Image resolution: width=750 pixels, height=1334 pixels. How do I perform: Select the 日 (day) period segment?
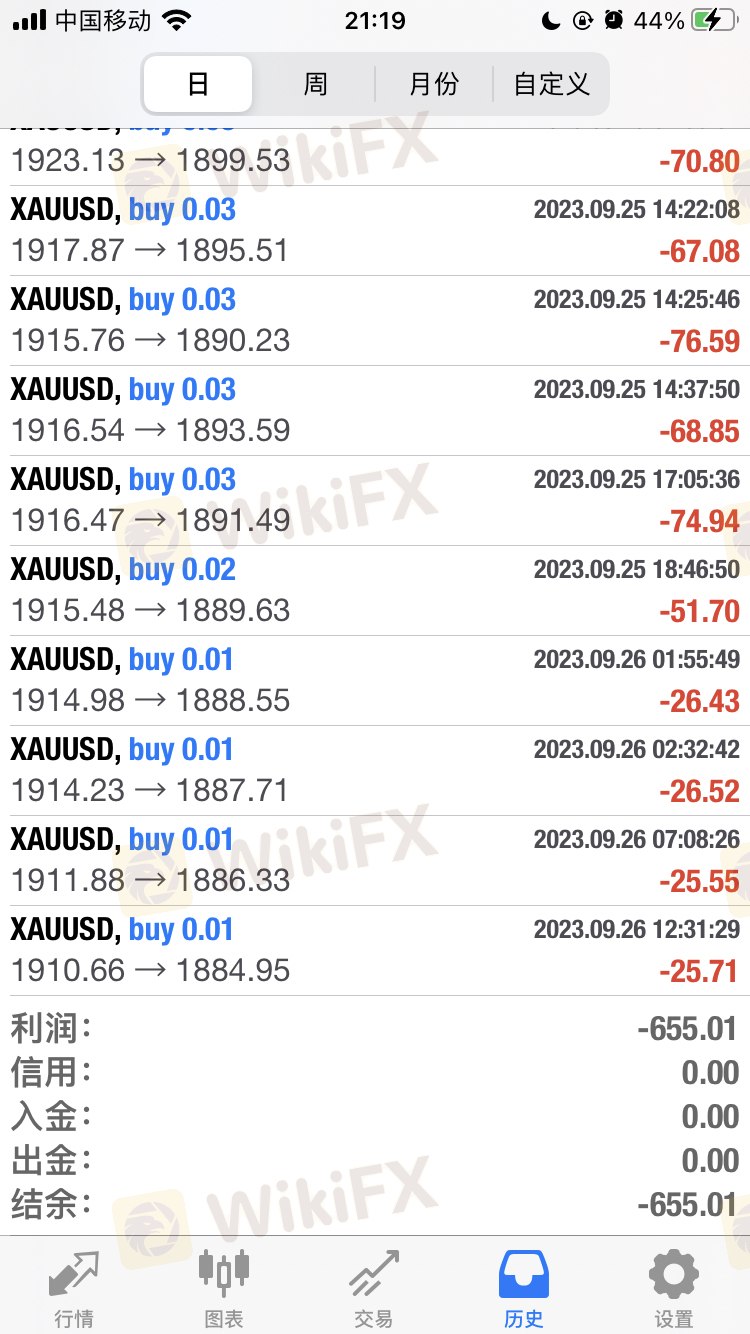[198, 84]
